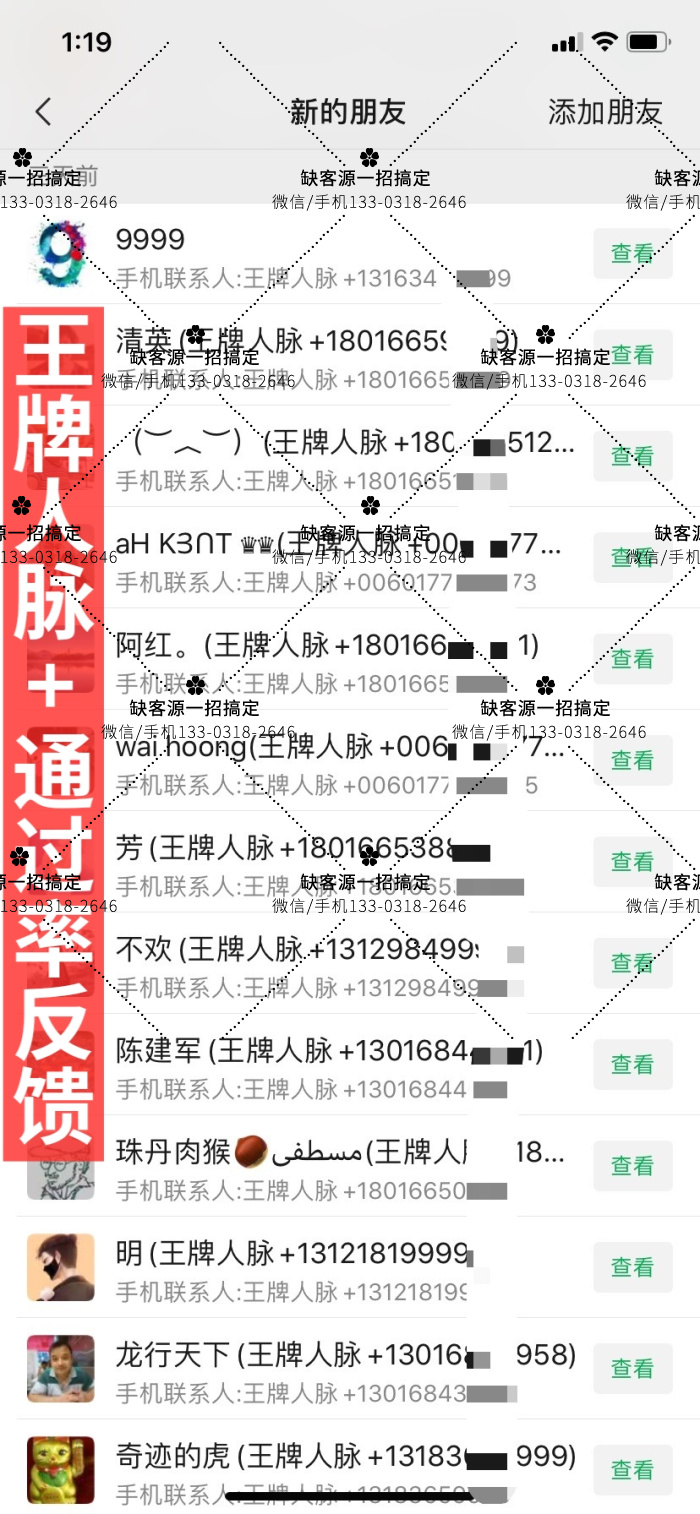View the request from 奇迹的虎
Screen dimensions: 700x1514
coord(632,1470)
